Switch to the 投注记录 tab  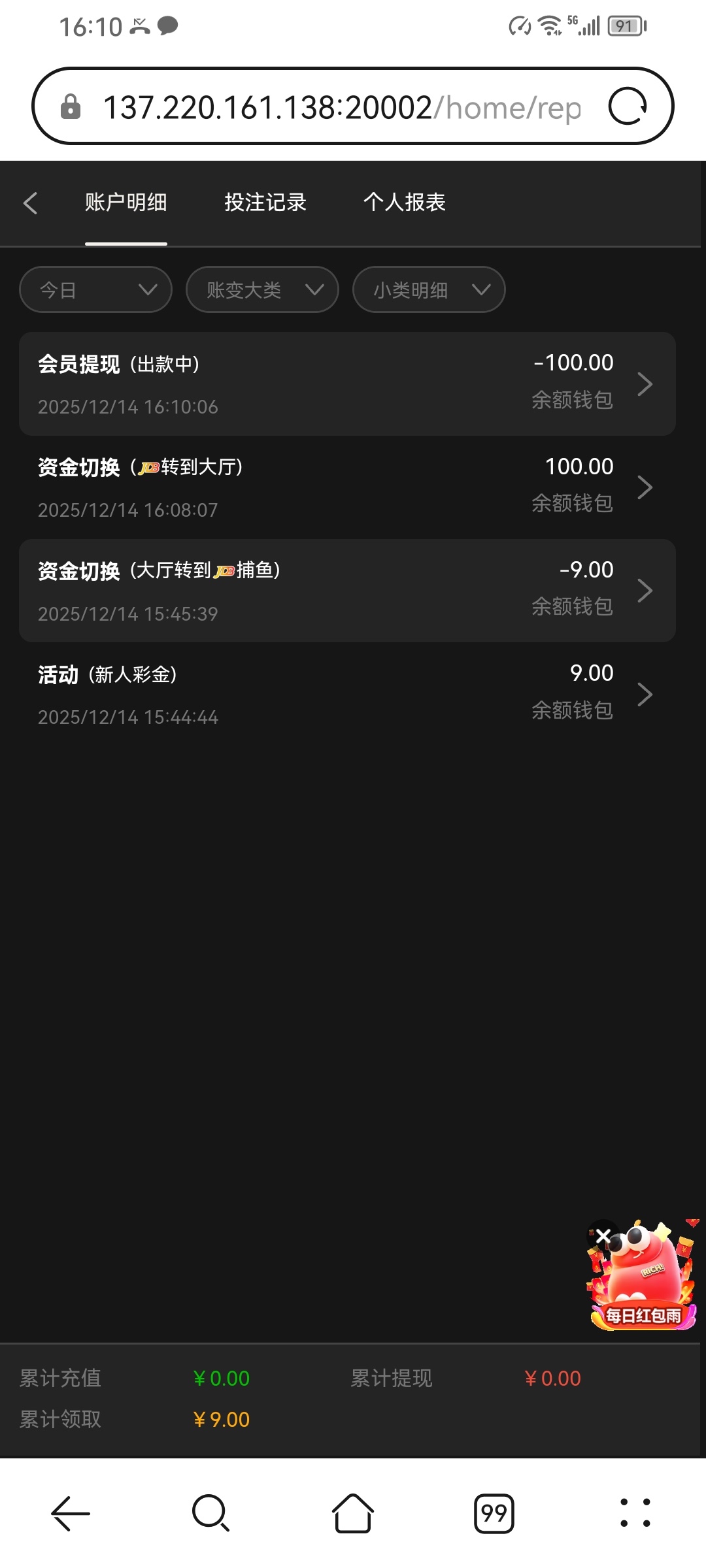(x=265, y=203)
